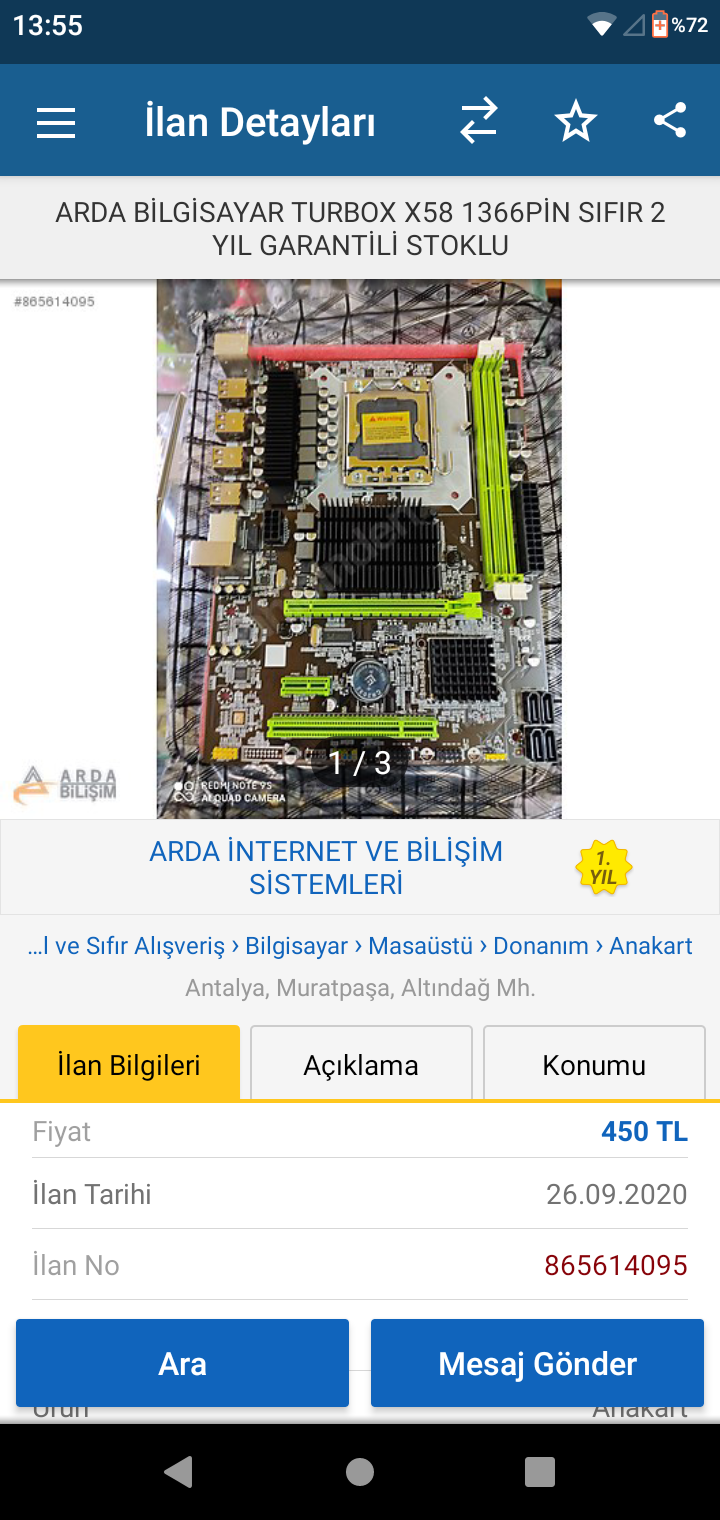Go to the Donanım breadcrumb category
This screenshot has width=720, height=1520.
[540, 946]
